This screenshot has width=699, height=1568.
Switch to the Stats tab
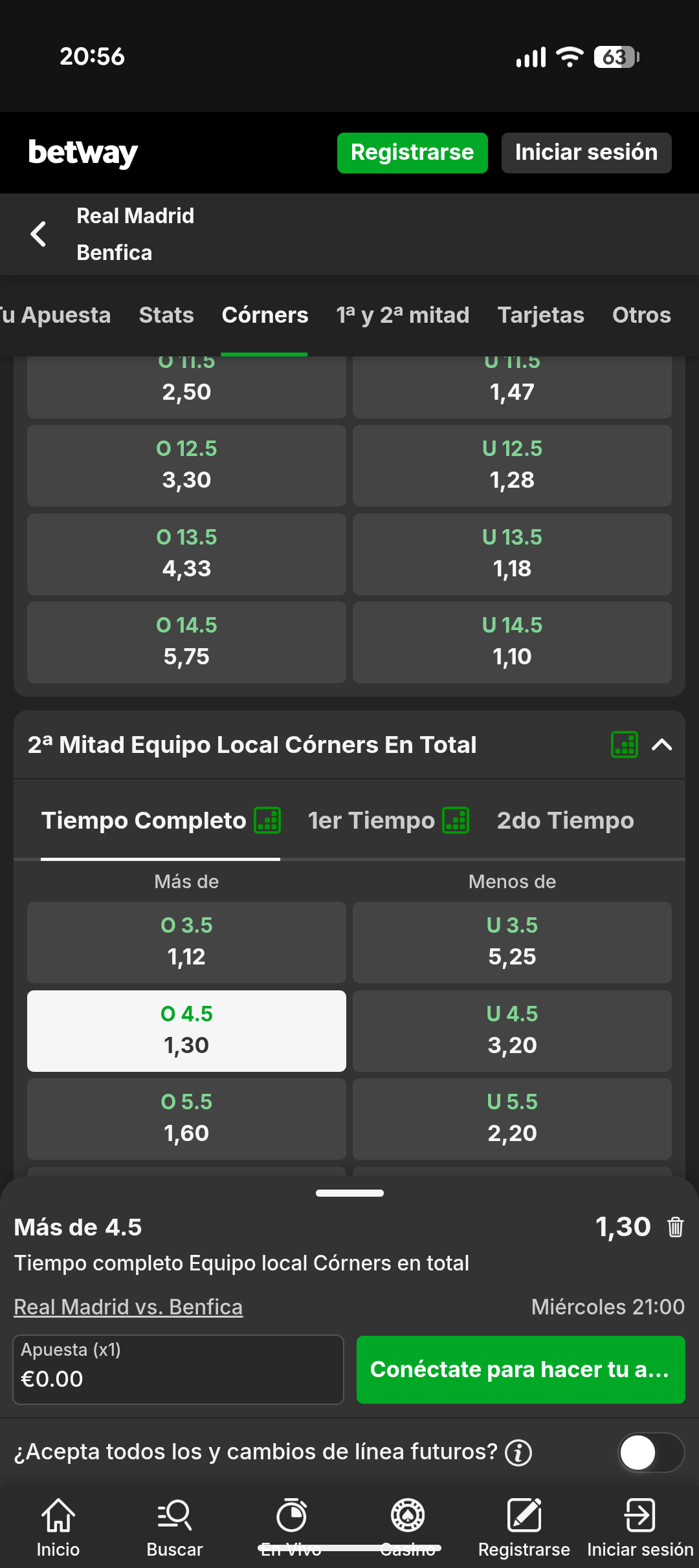(166, 315)
